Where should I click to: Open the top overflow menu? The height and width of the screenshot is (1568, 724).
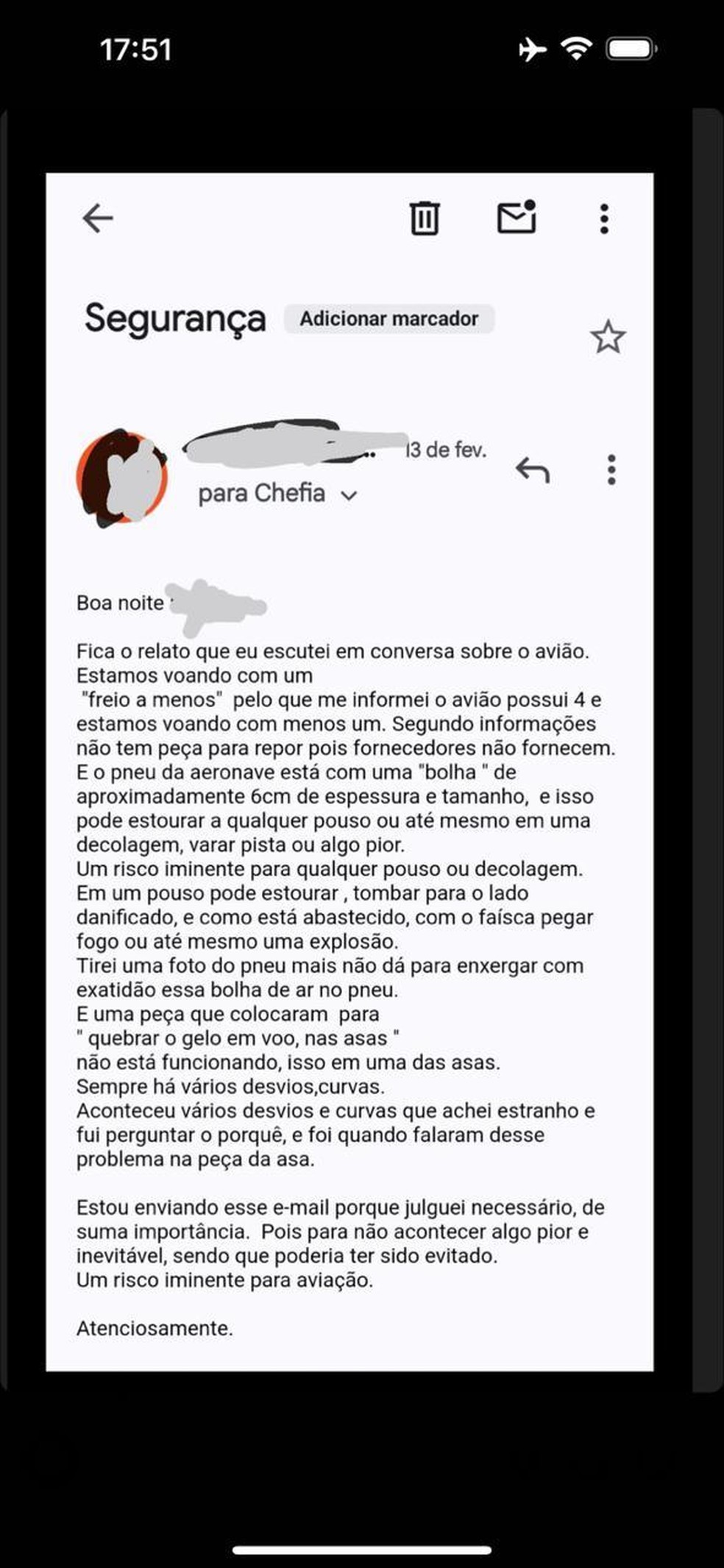(604, 219)
